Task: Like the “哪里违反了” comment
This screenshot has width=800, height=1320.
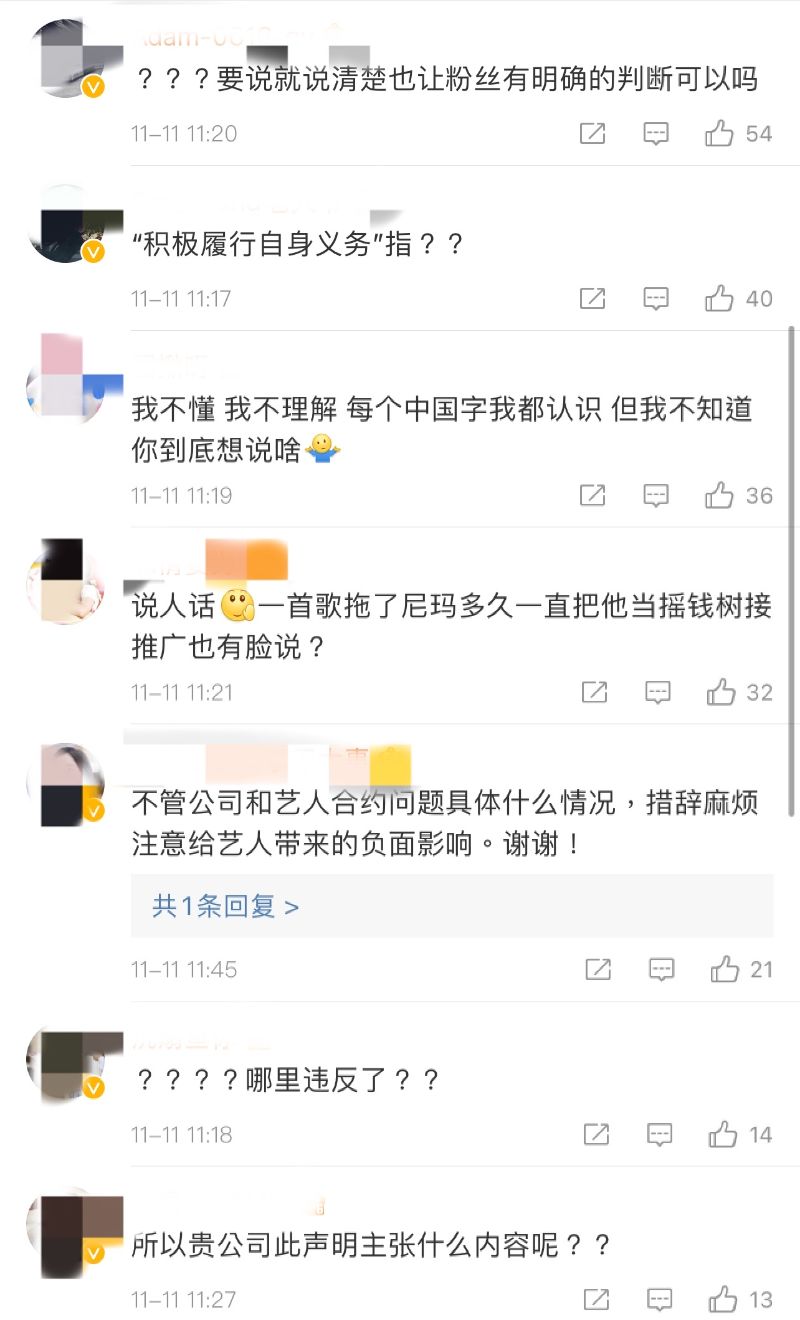Action: (x=723, y=1134)
